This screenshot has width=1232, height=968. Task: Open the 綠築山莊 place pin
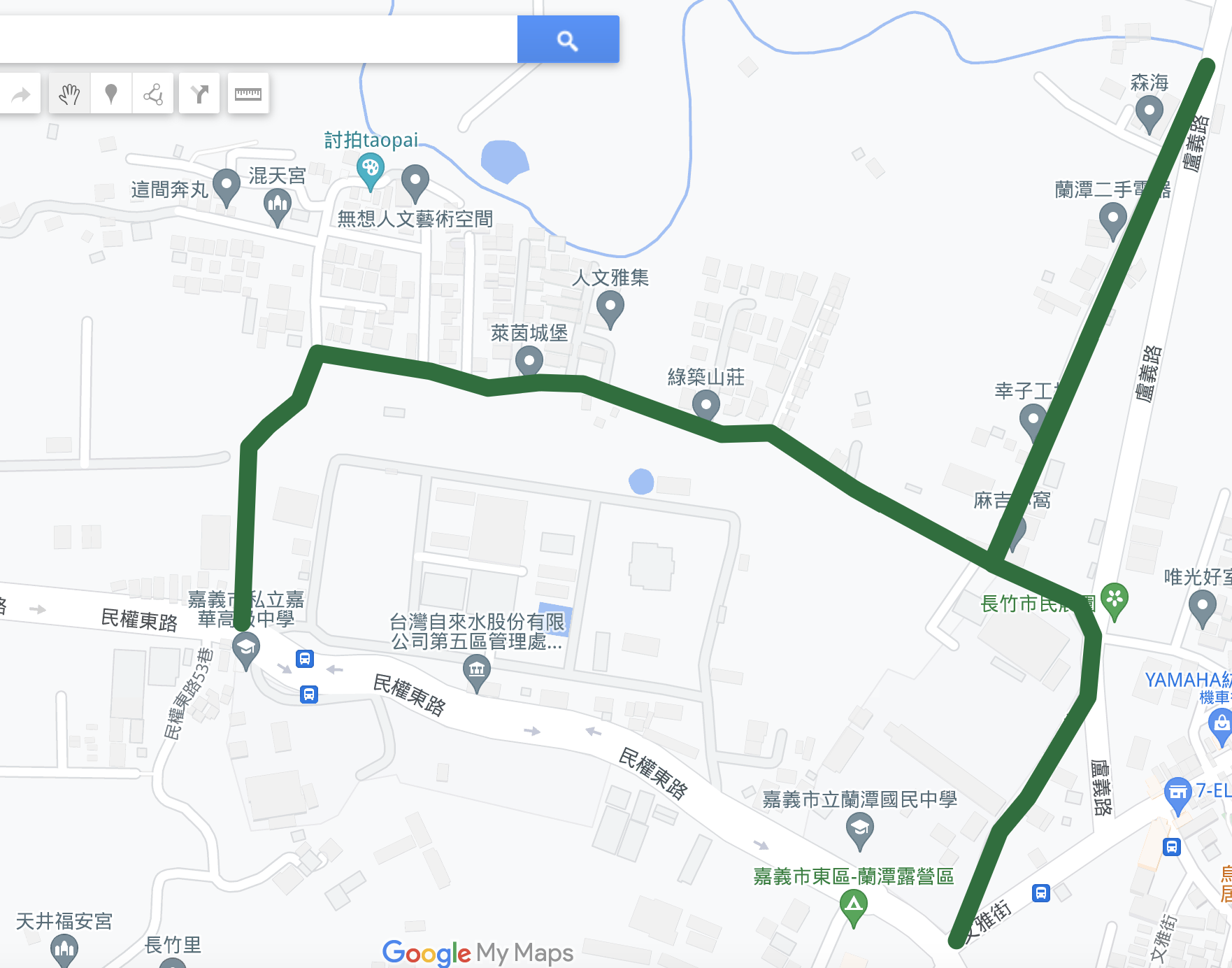point(705,405)
